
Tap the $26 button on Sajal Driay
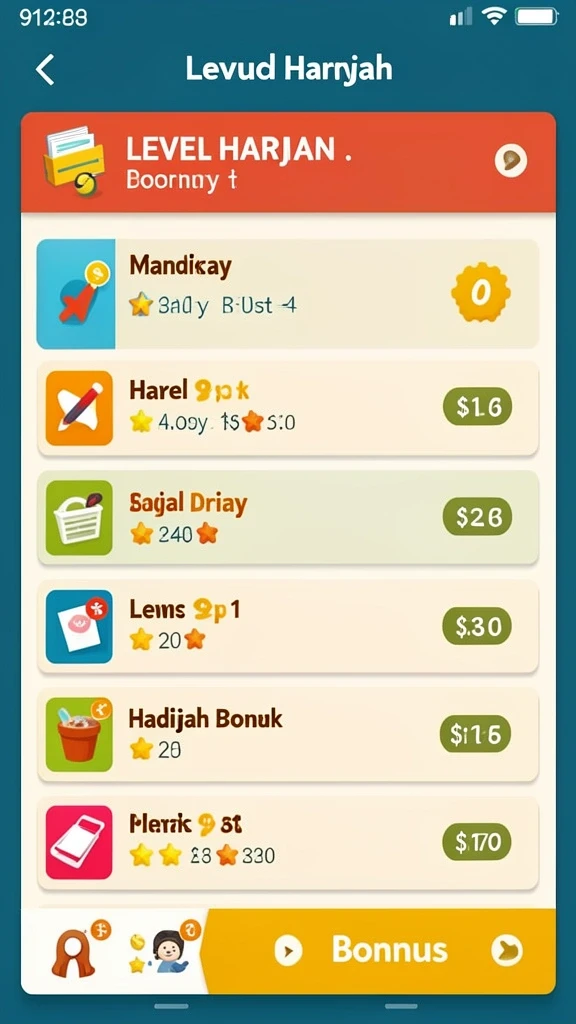(x=477, y=517)
